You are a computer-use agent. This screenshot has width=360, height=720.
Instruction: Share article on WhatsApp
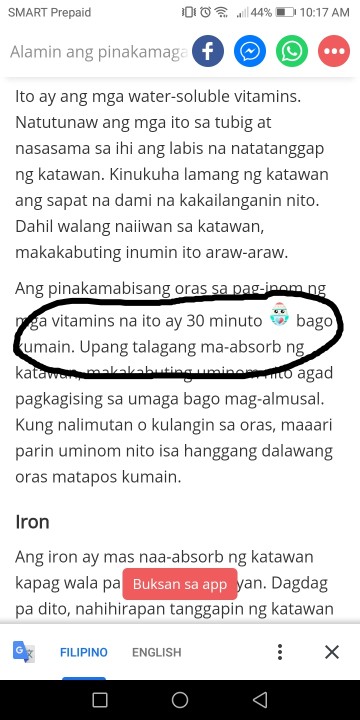[292, 51]
